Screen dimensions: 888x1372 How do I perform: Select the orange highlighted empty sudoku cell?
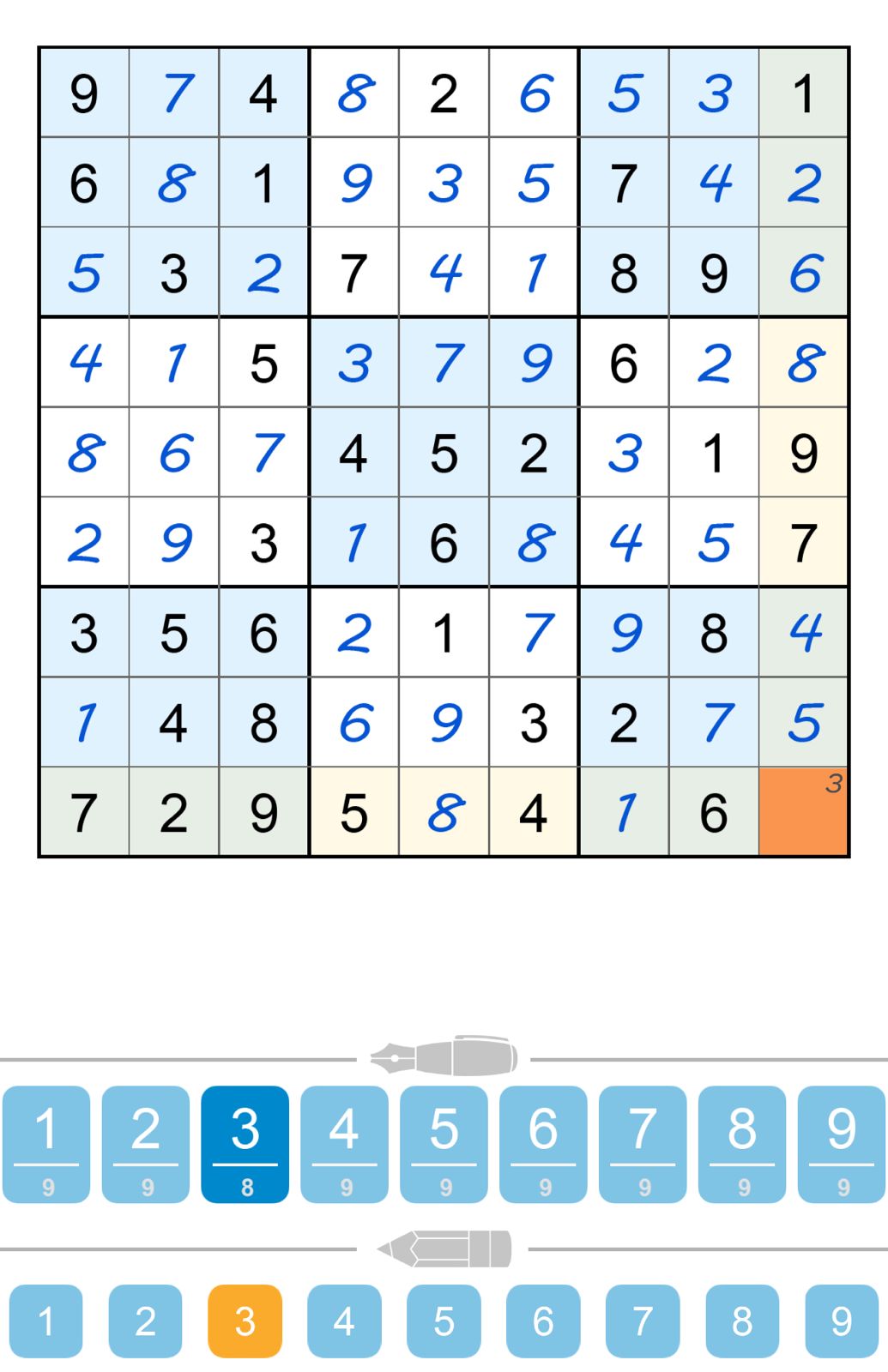pos(803,809)
